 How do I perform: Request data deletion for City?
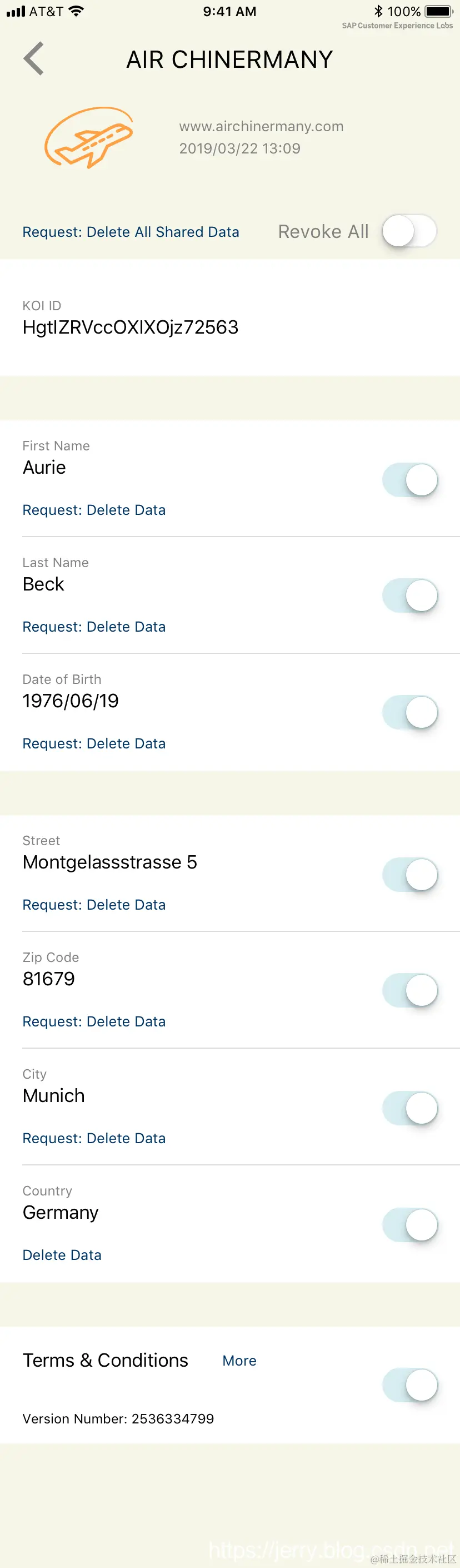click(x=94, y=1139)
